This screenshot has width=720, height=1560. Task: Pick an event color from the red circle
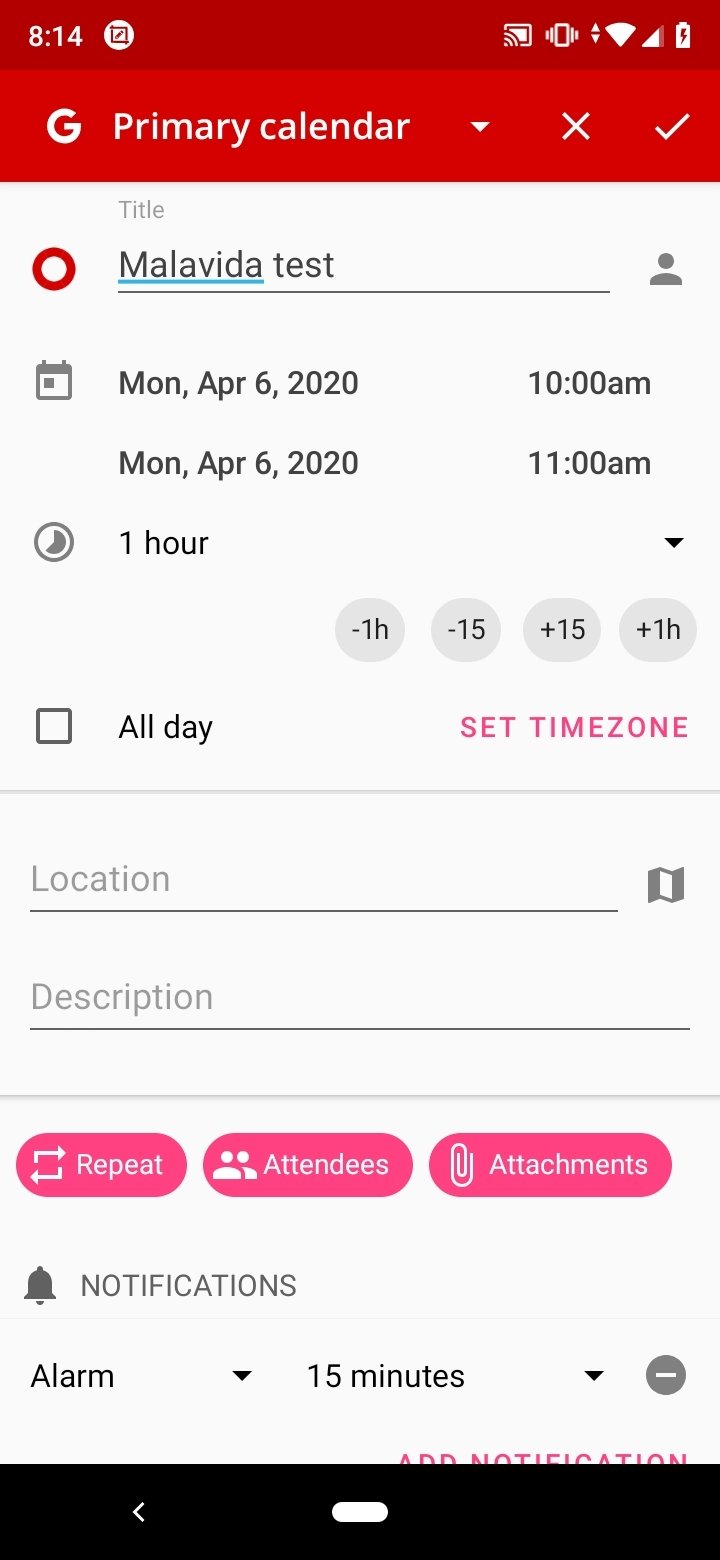coord(54,269)
